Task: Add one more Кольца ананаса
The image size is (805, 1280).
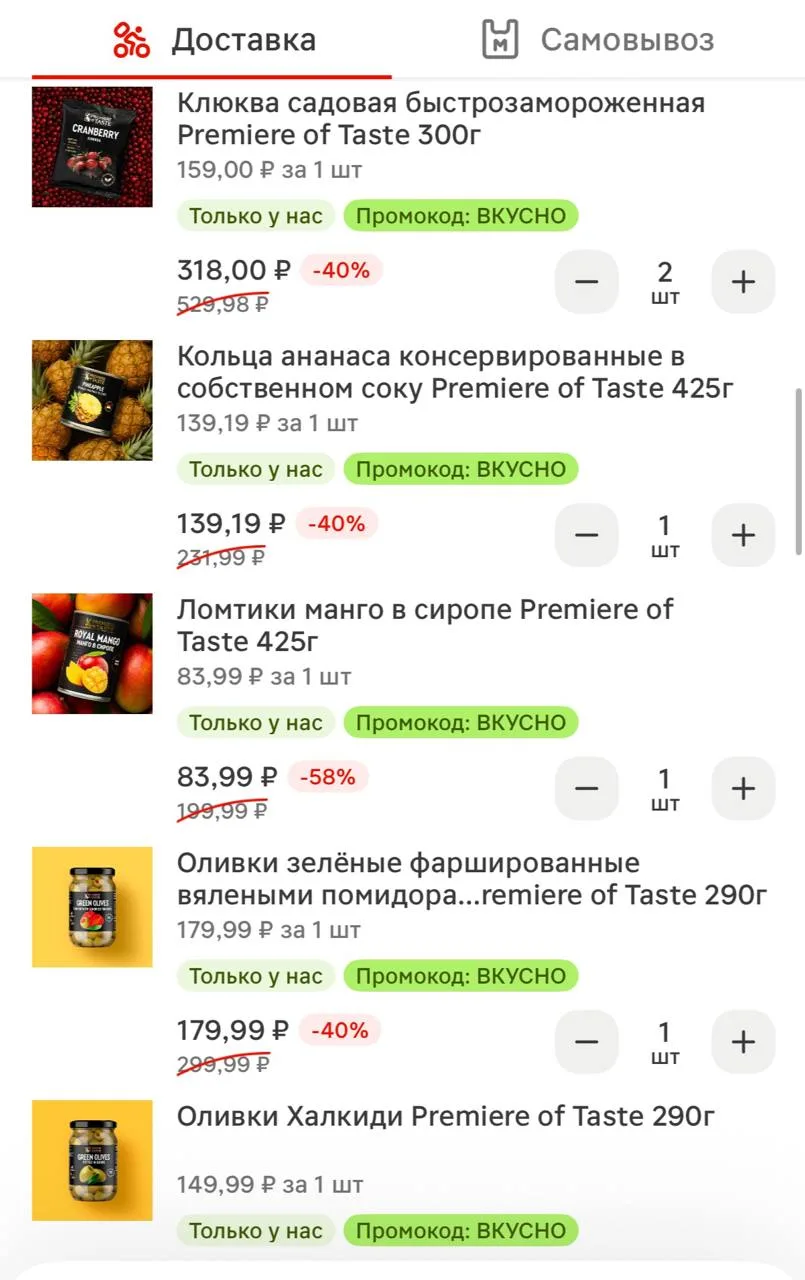Action: click(x=743, y=535)
